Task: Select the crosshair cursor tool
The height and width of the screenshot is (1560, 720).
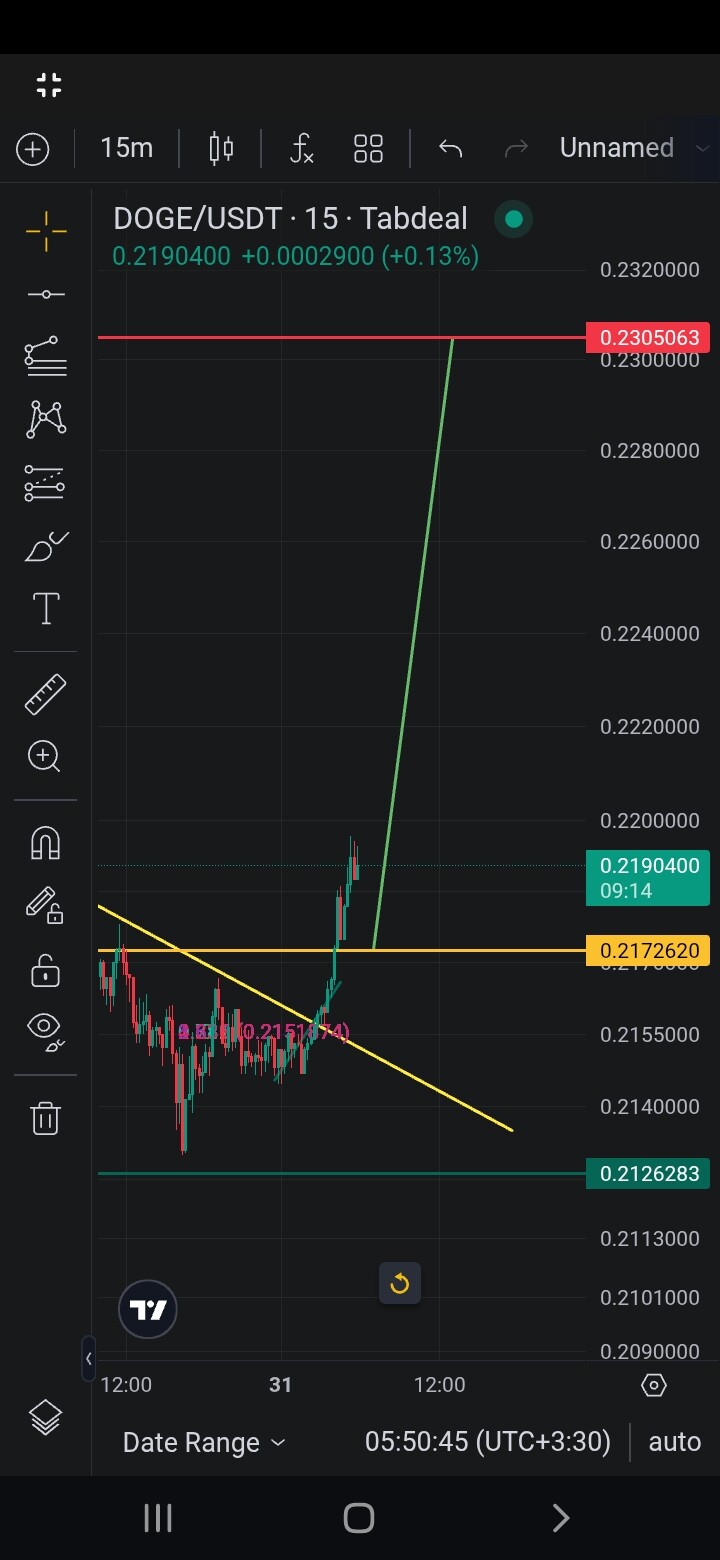Action: 46,232
